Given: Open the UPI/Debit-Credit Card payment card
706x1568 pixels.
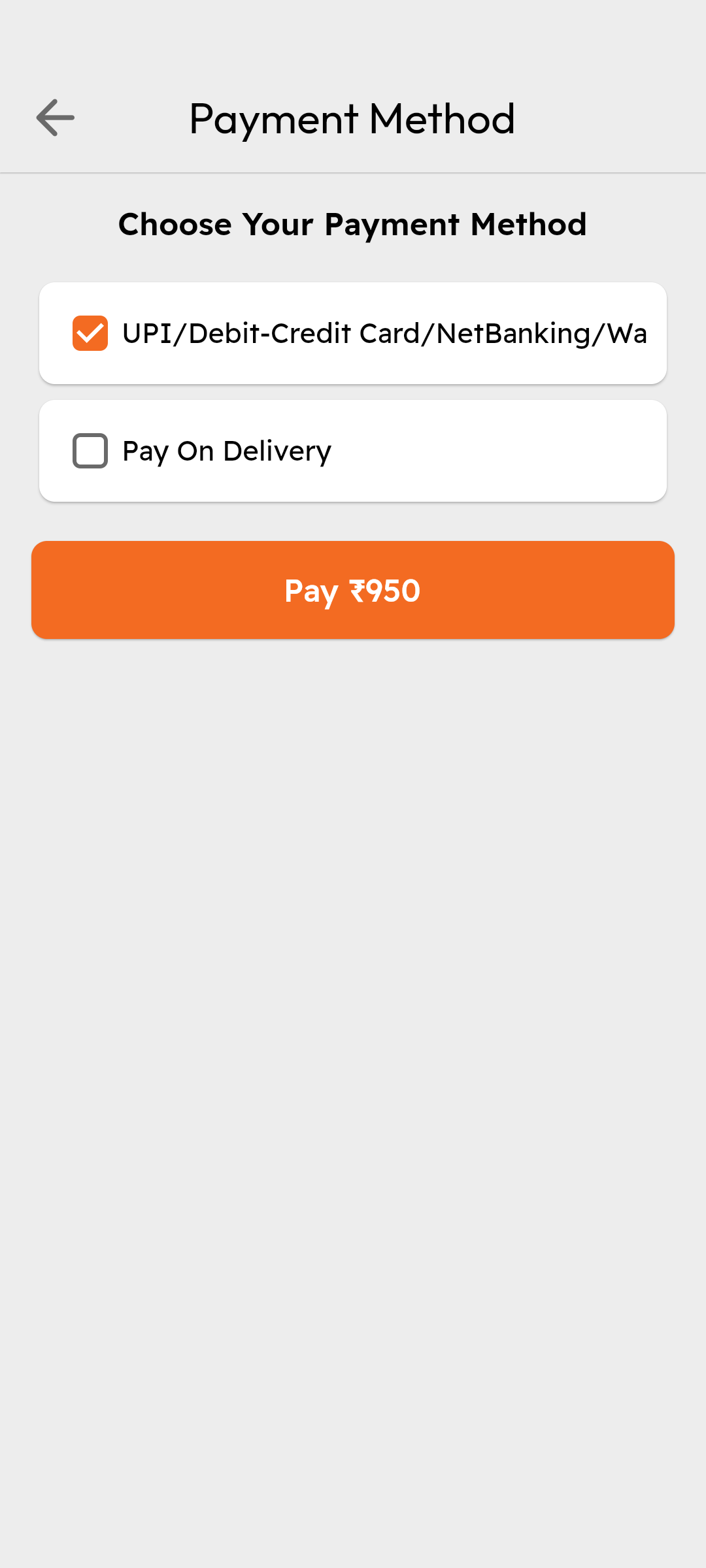Looking at the screenshot, I should 353,333.
